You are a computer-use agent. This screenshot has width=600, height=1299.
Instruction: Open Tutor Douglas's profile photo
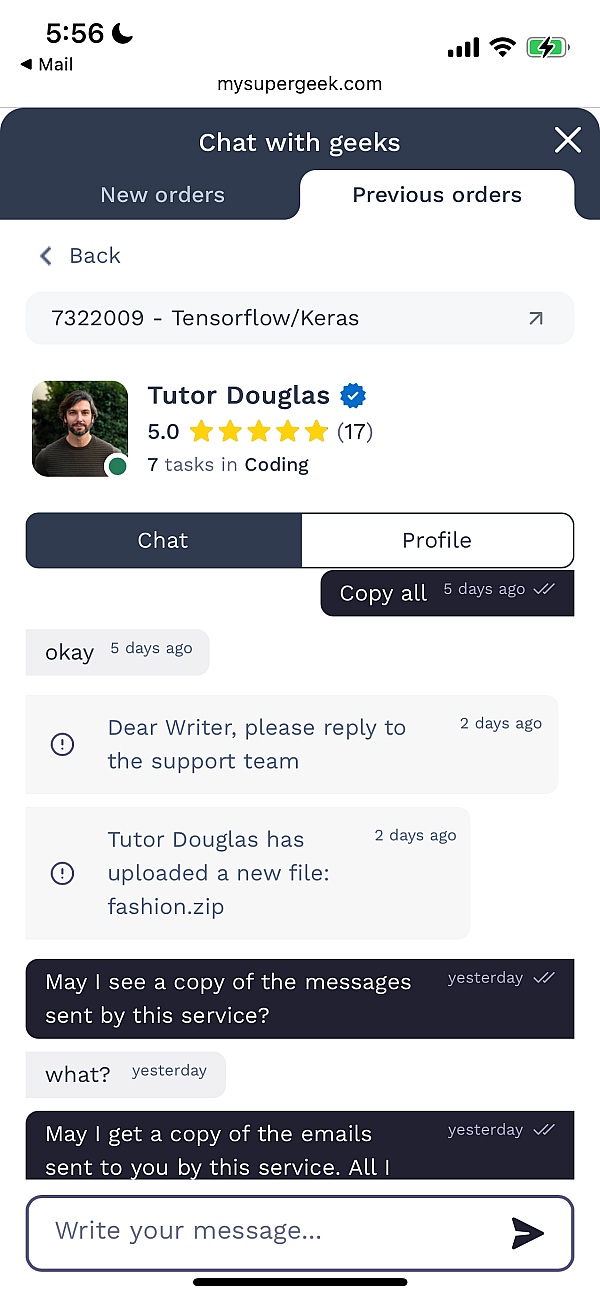pyautogui.click(x=80, y=429)
